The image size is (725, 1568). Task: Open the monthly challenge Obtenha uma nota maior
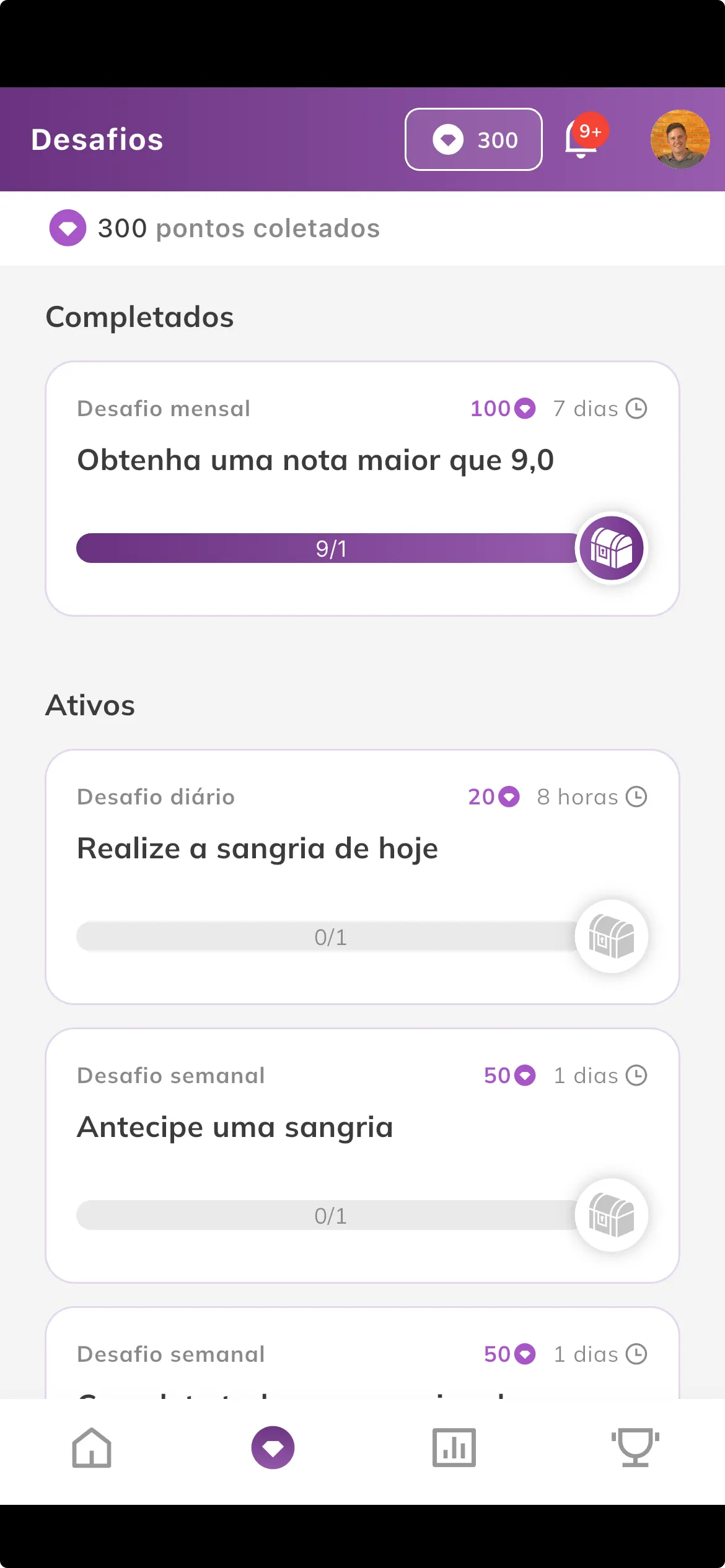pos(316,460)
